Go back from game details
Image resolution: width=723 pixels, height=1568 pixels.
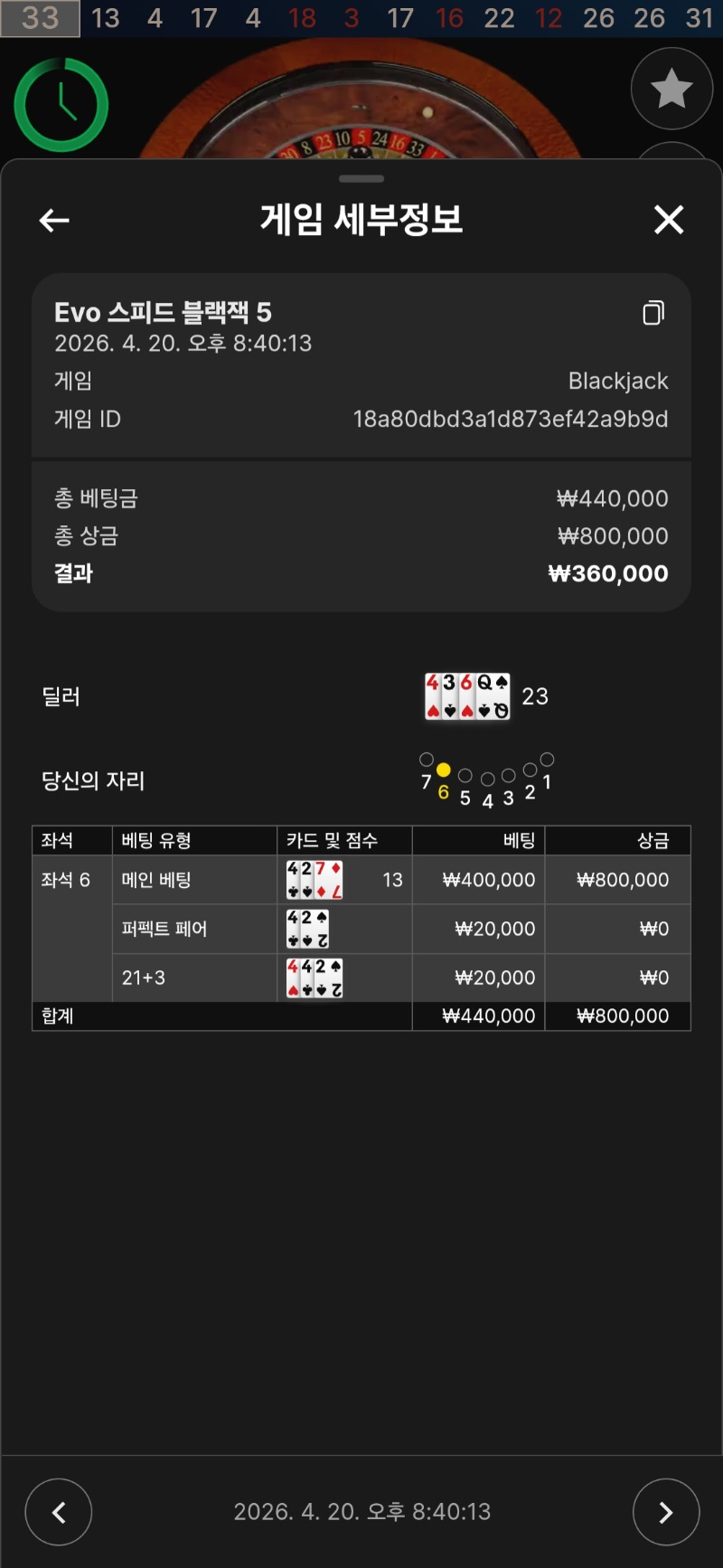coord(54,220)
